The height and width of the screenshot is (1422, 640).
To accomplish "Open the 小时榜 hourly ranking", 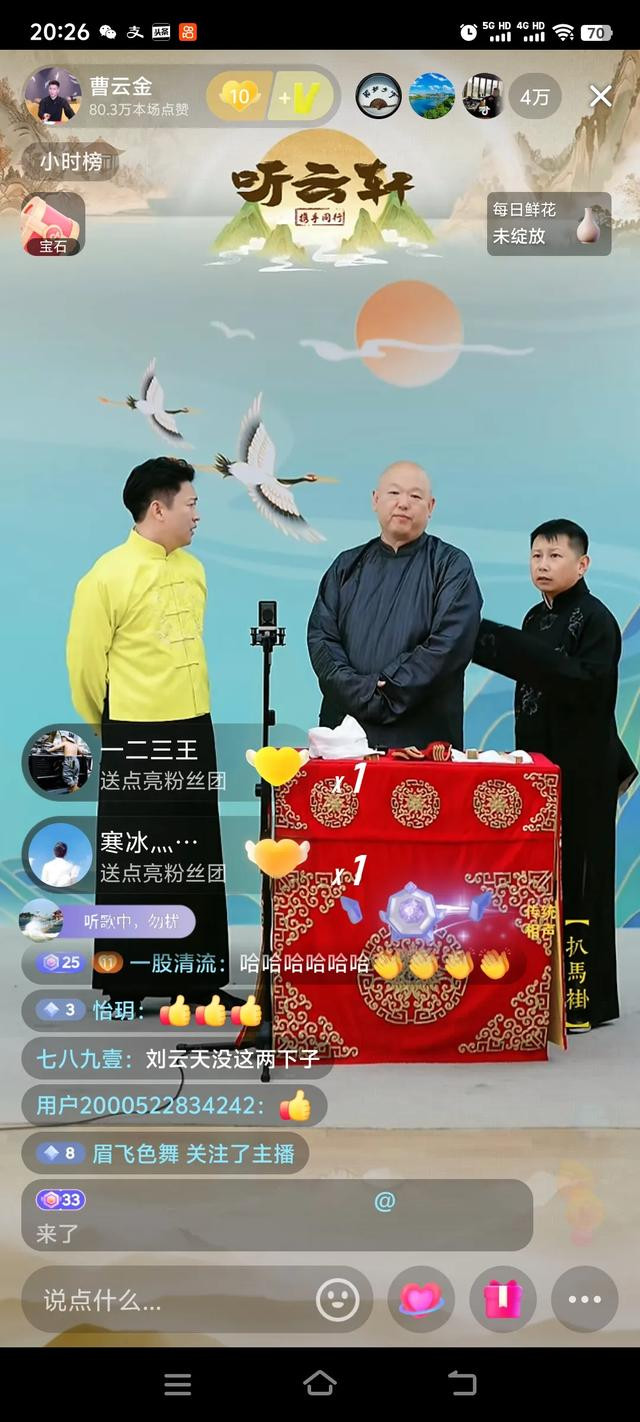I will pos(70,161).
